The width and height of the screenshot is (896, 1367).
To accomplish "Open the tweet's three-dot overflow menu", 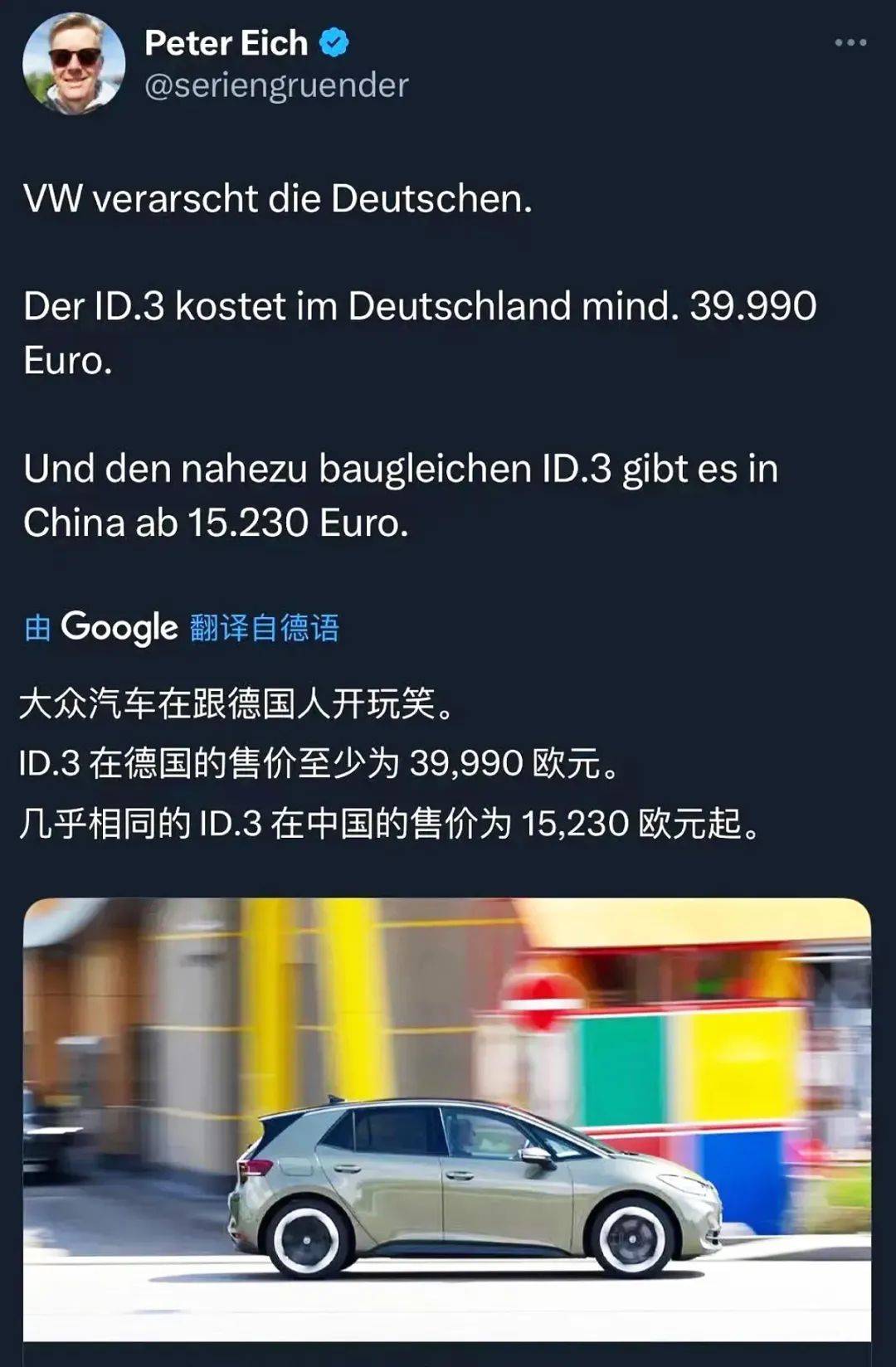I will pyautogui.click(x=850, y=42).
